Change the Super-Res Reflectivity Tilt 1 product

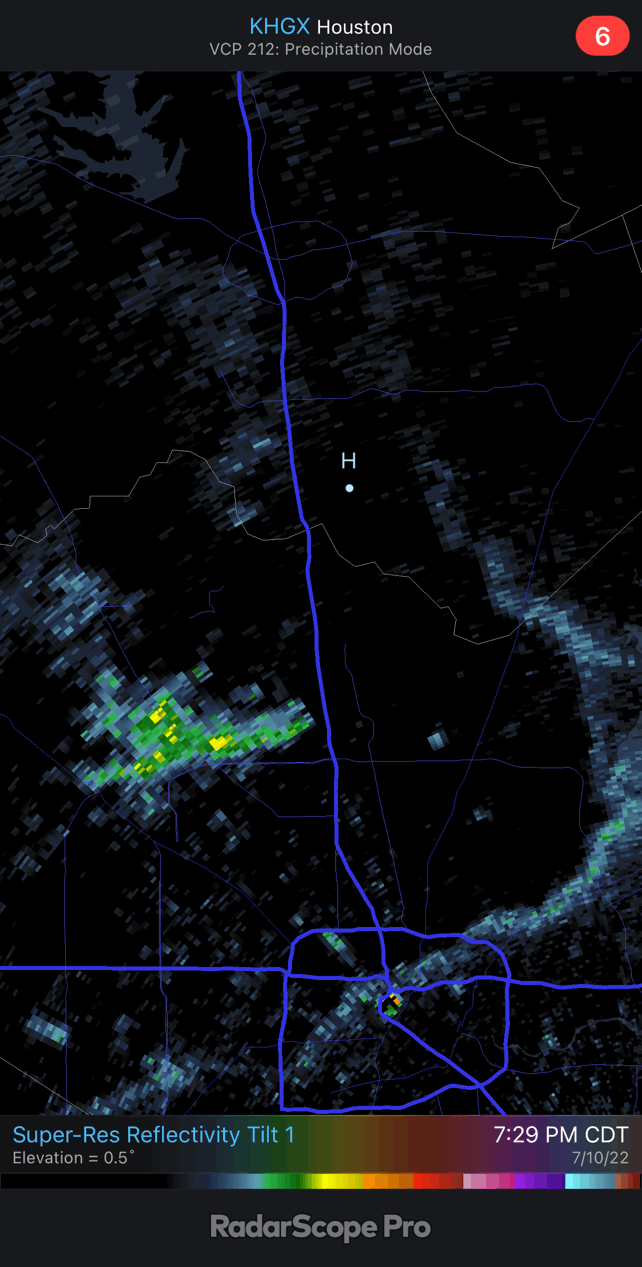point(153,1134)
